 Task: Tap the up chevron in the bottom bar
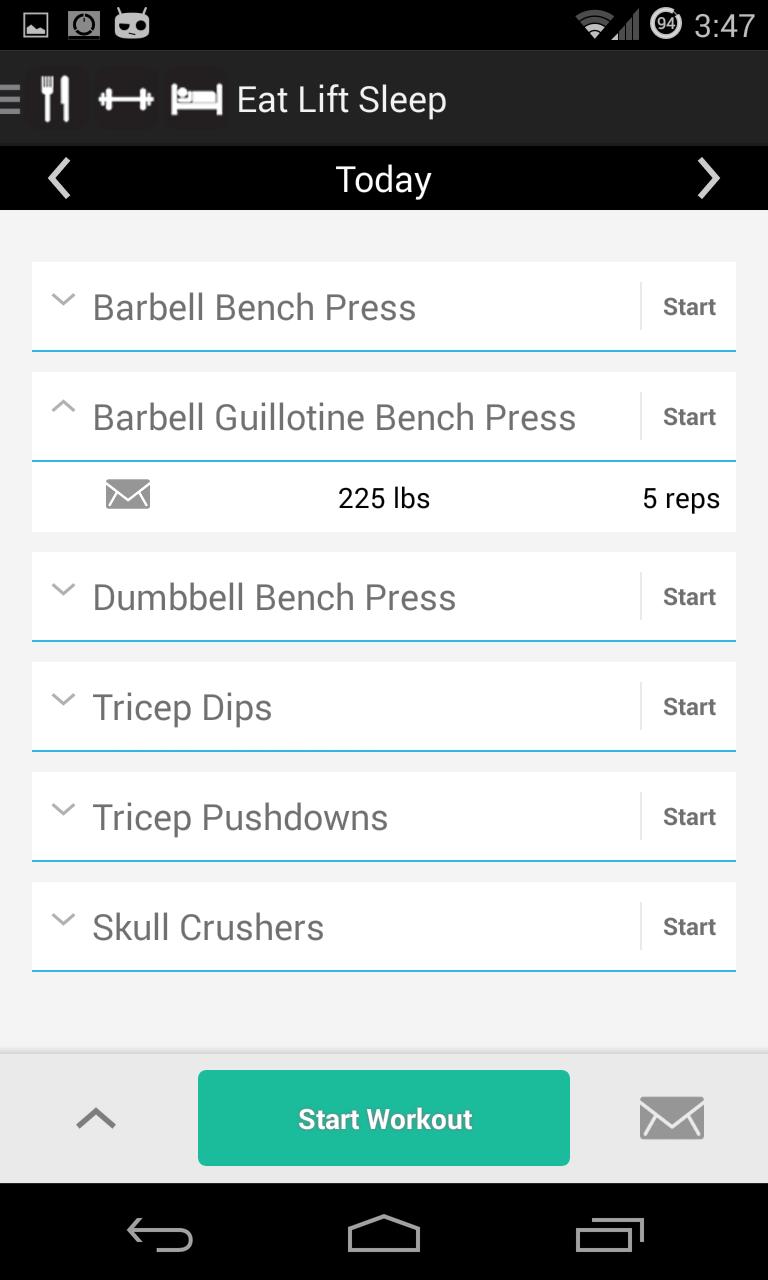[96, 1119]
